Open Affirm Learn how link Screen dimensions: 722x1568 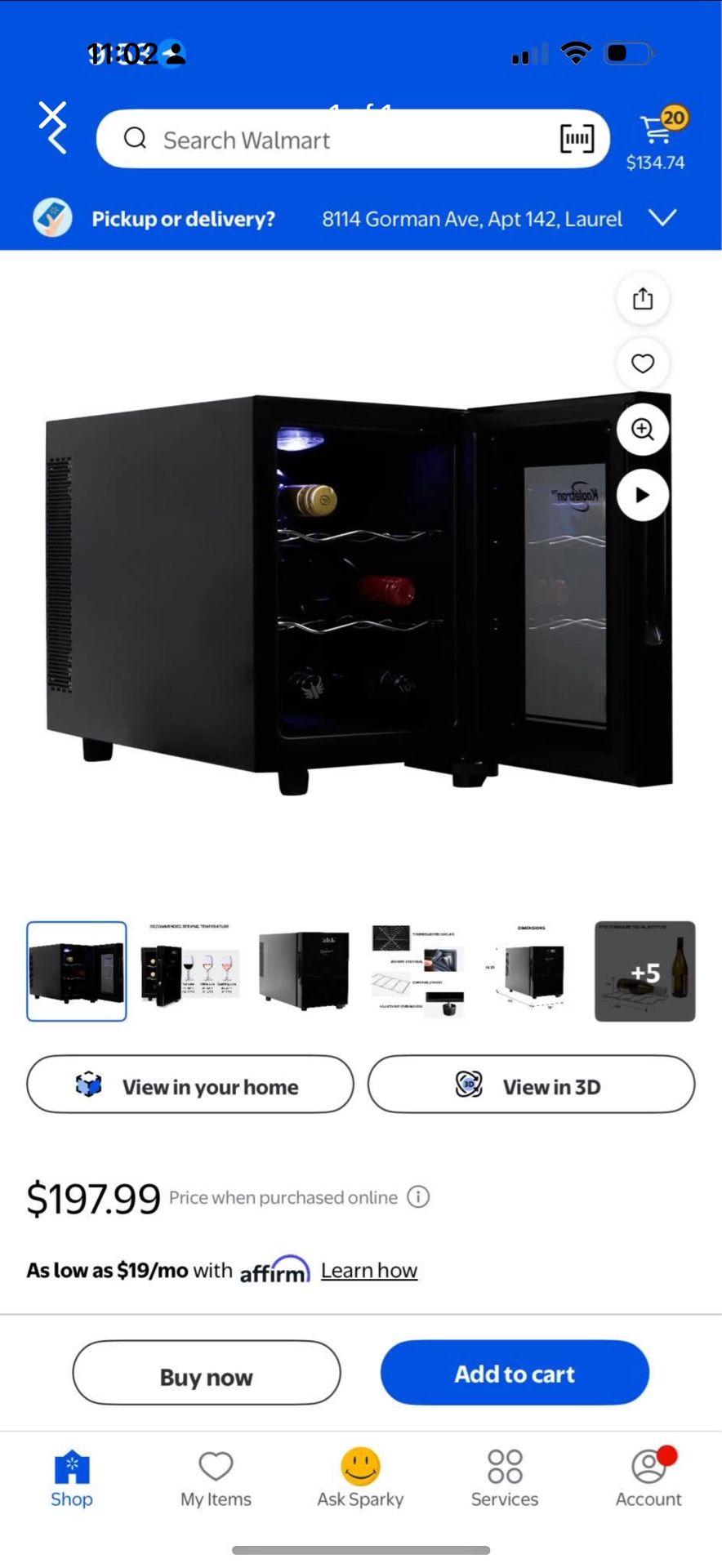[x=369, y=1271]
